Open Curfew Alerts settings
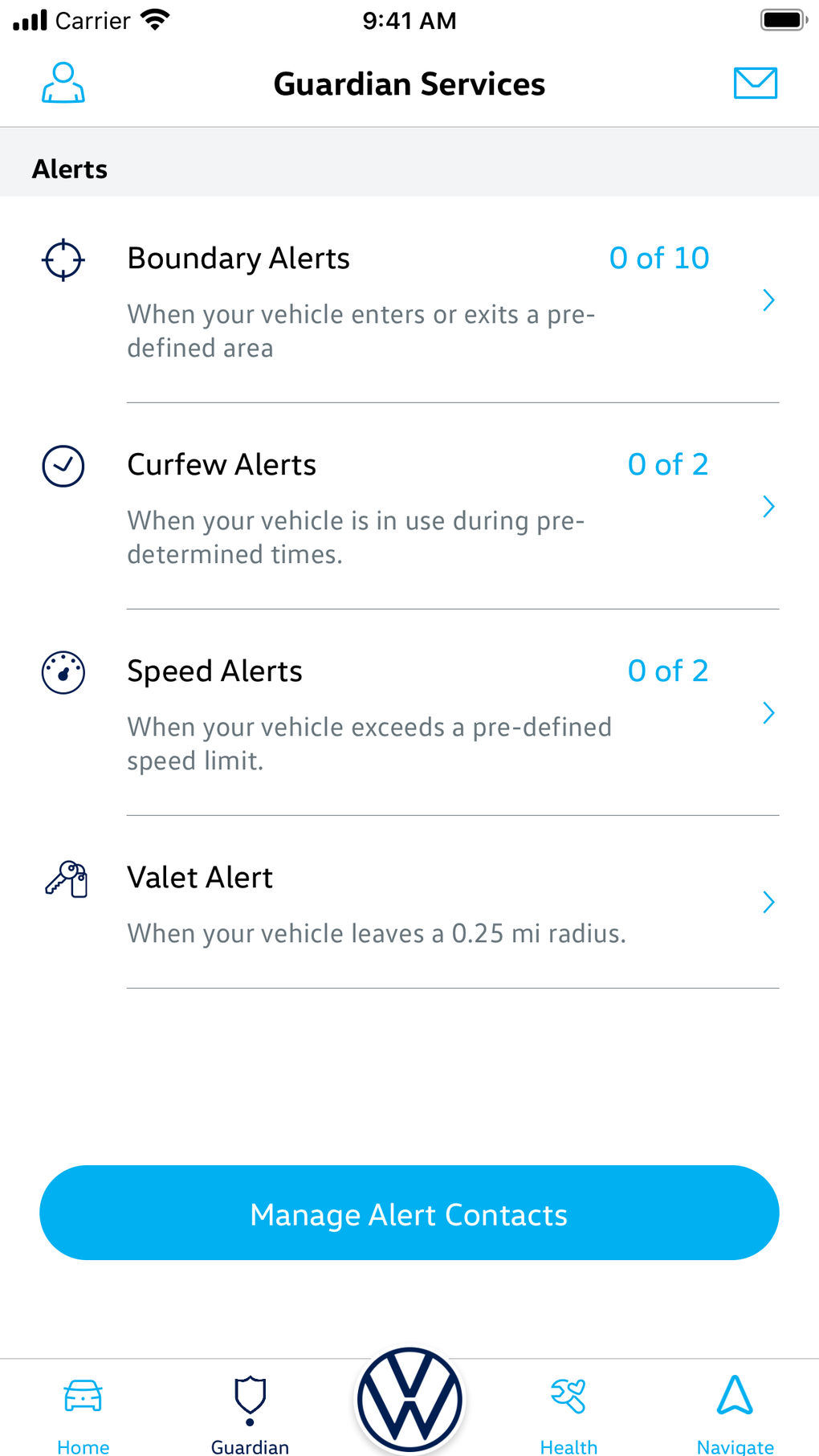The height and width of the screenshot is (1456, 819). pyautogui.click(x=409, y=507)
